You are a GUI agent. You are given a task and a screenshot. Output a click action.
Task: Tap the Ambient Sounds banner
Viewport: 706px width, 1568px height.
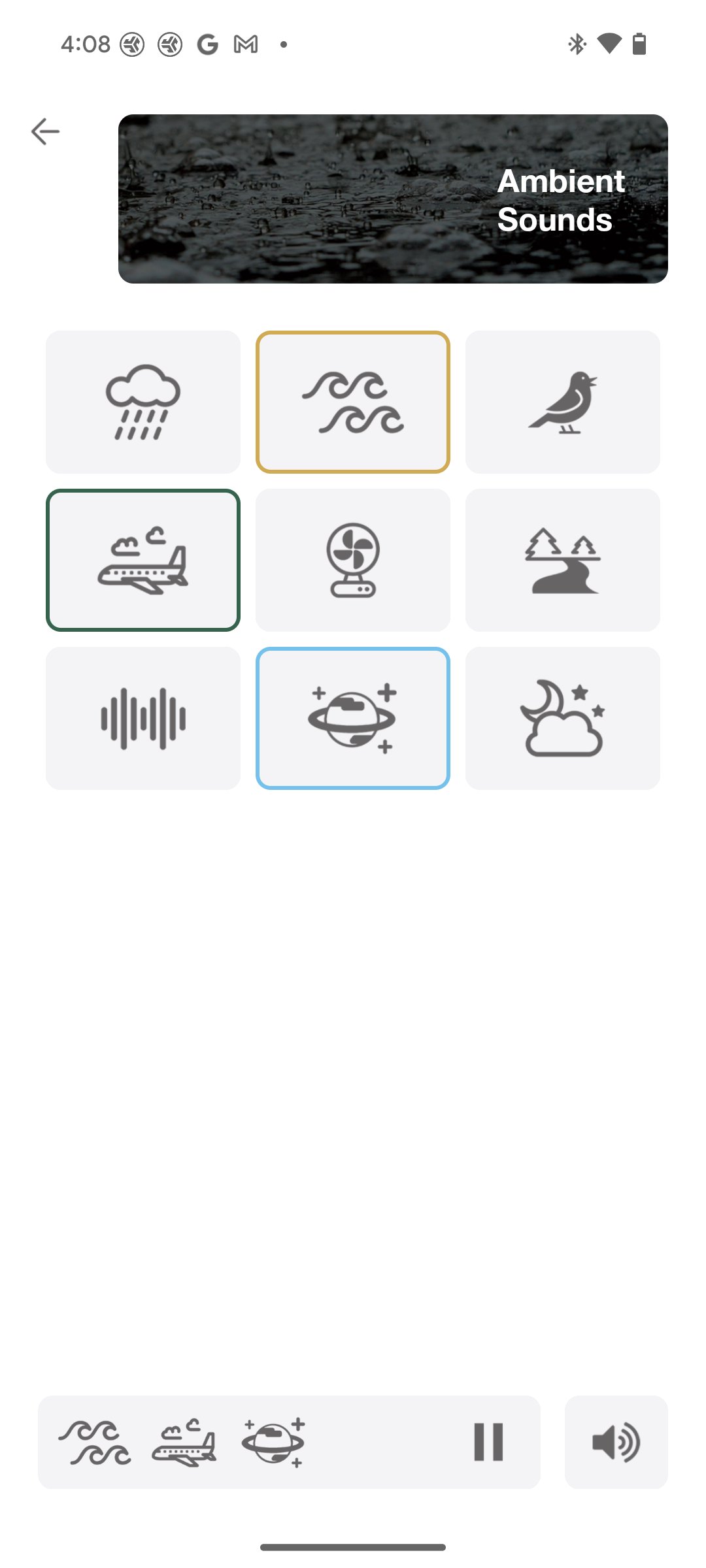click(x=392, y=197)
